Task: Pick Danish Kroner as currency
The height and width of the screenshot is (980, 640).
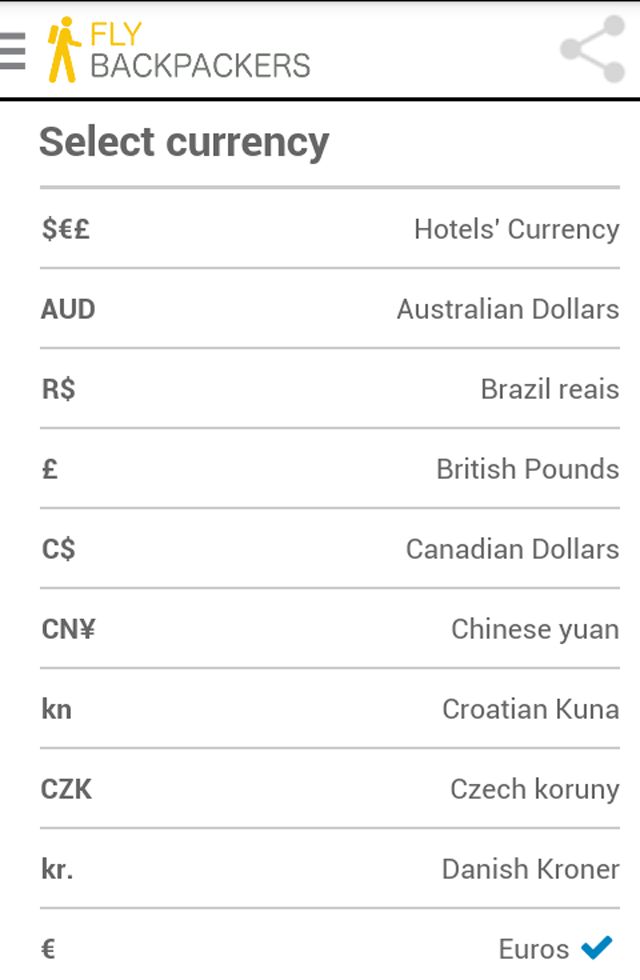Action: pos(330,869)
